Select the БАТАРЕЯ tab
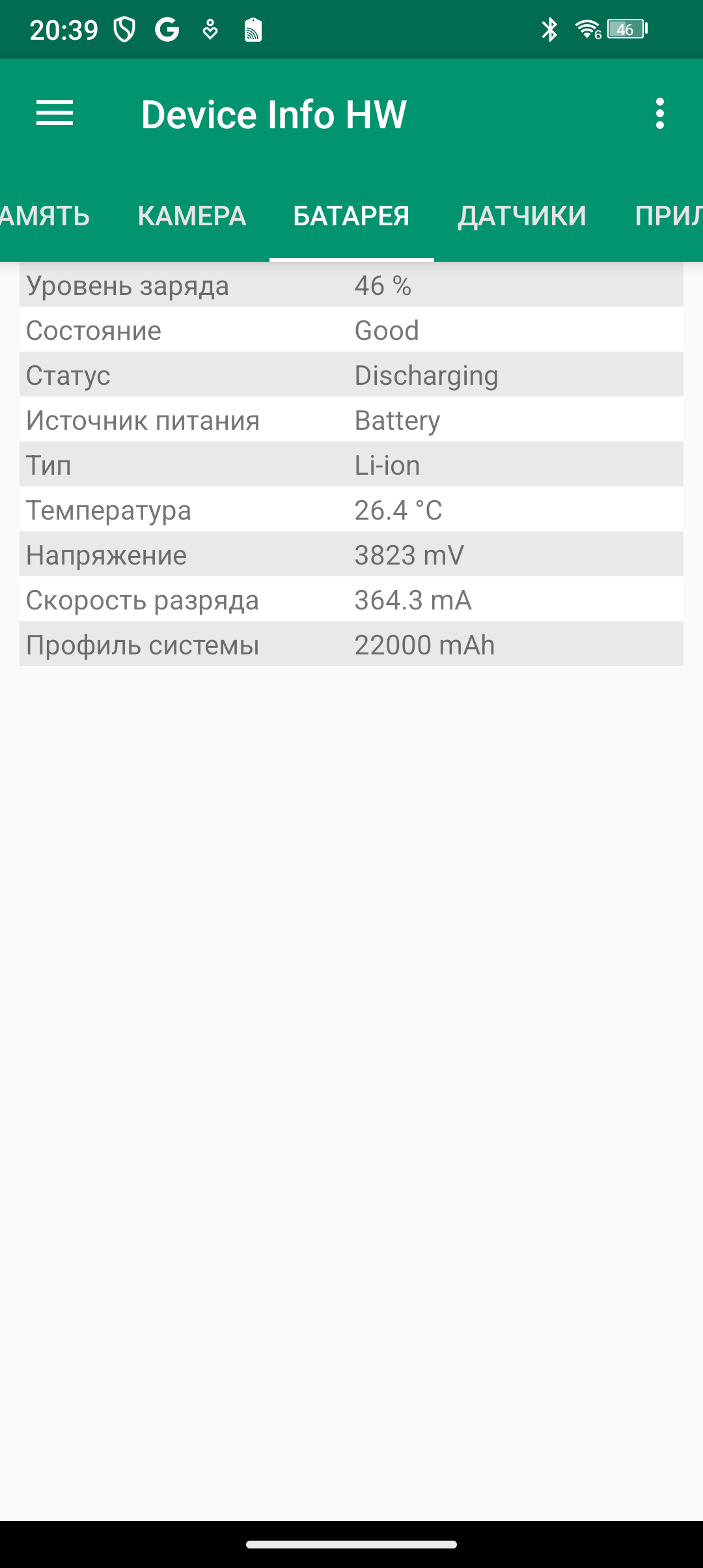This screenshot has width=703, height=1568. 351,216
